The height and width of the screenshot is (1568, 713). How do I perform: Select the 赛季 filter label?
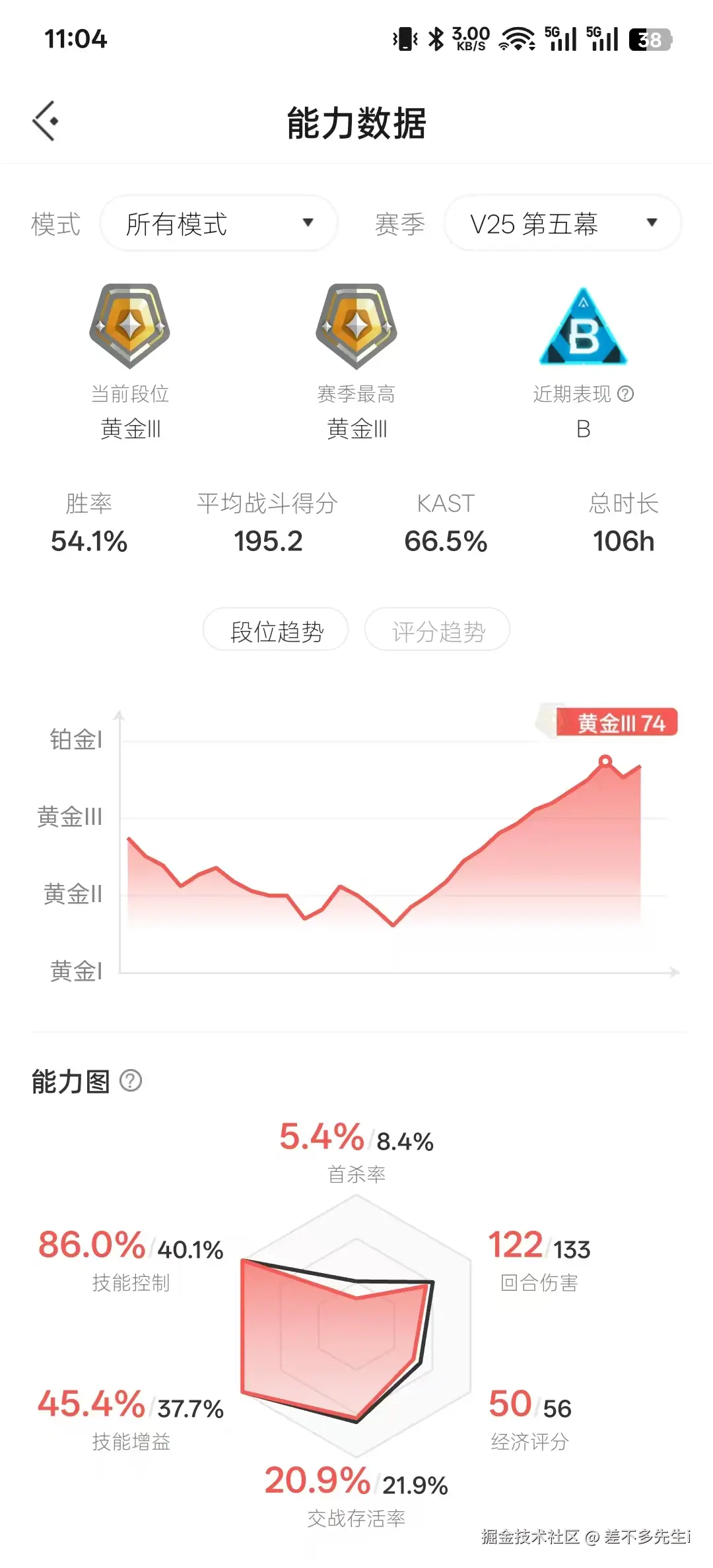pos(399,223)
